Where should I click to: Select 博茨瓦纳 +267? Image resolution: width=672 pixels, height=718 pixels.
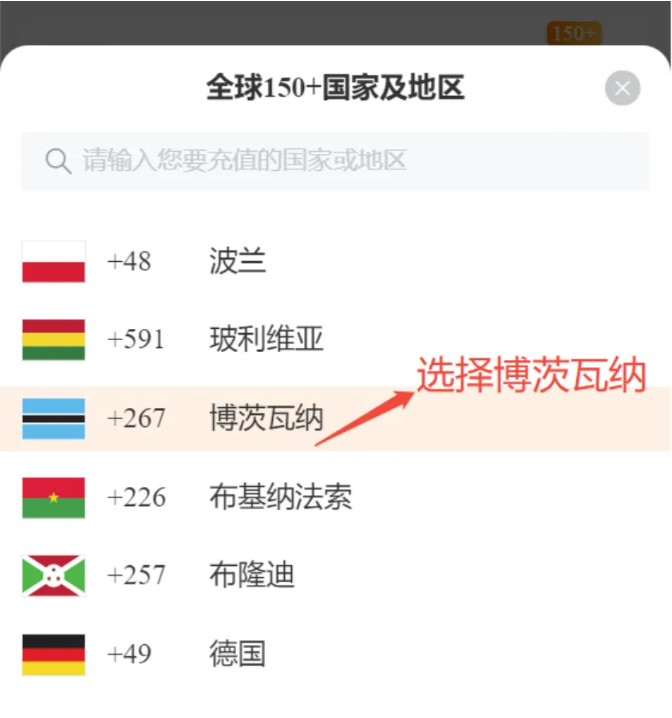265,418
